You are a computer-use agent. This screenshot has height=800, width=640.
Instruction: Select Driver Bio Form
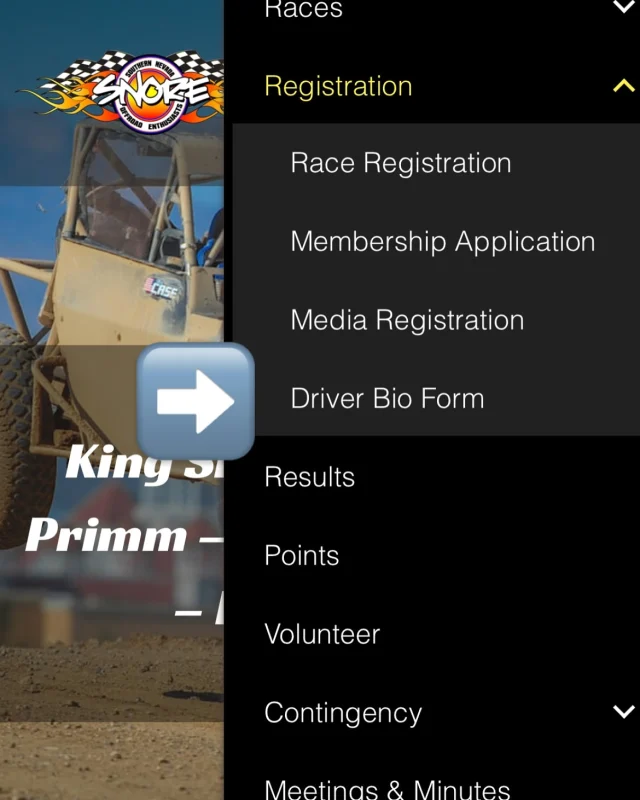[x=387, y=398]
